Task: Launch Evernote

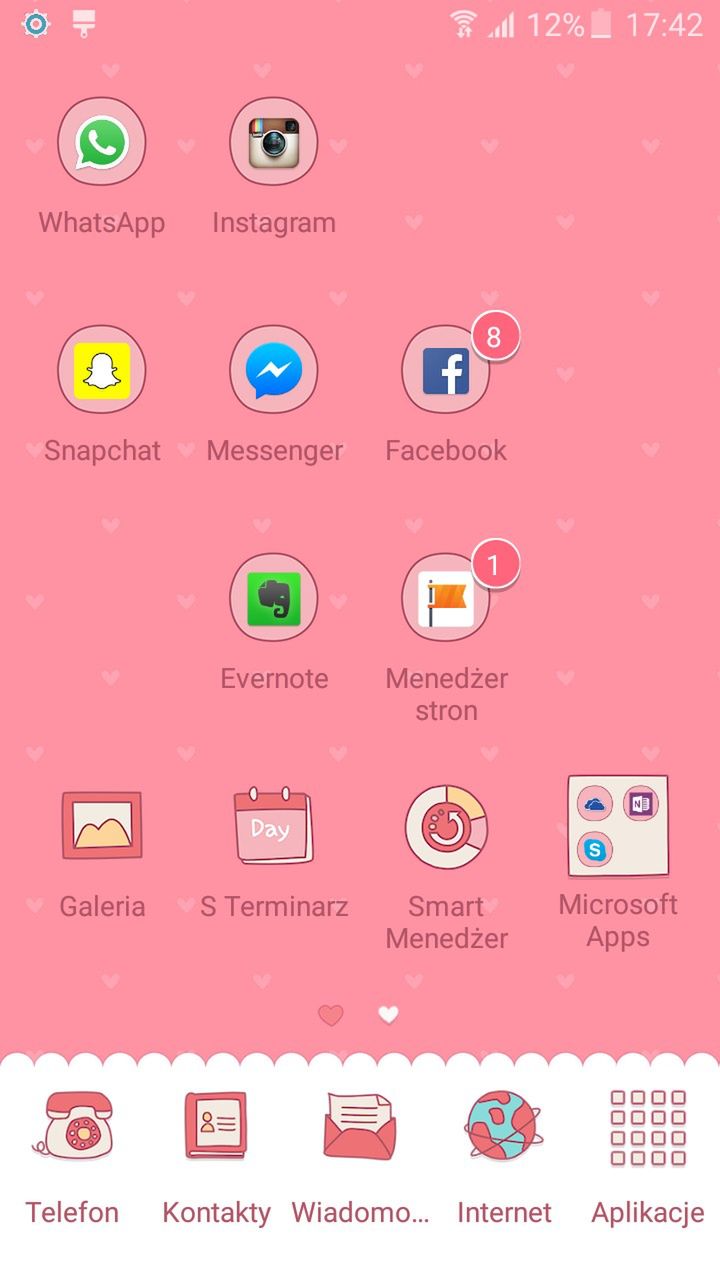Action: [x=274, y=598]
